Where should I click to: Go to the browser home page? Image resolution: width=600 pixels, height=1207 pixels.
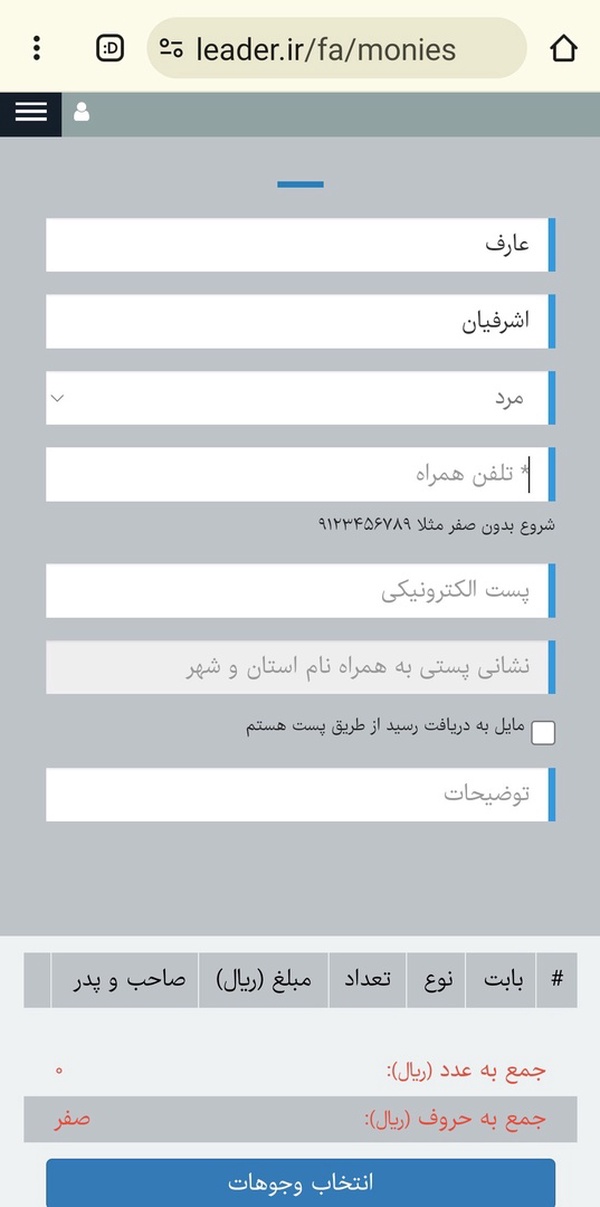click(564, 48)
